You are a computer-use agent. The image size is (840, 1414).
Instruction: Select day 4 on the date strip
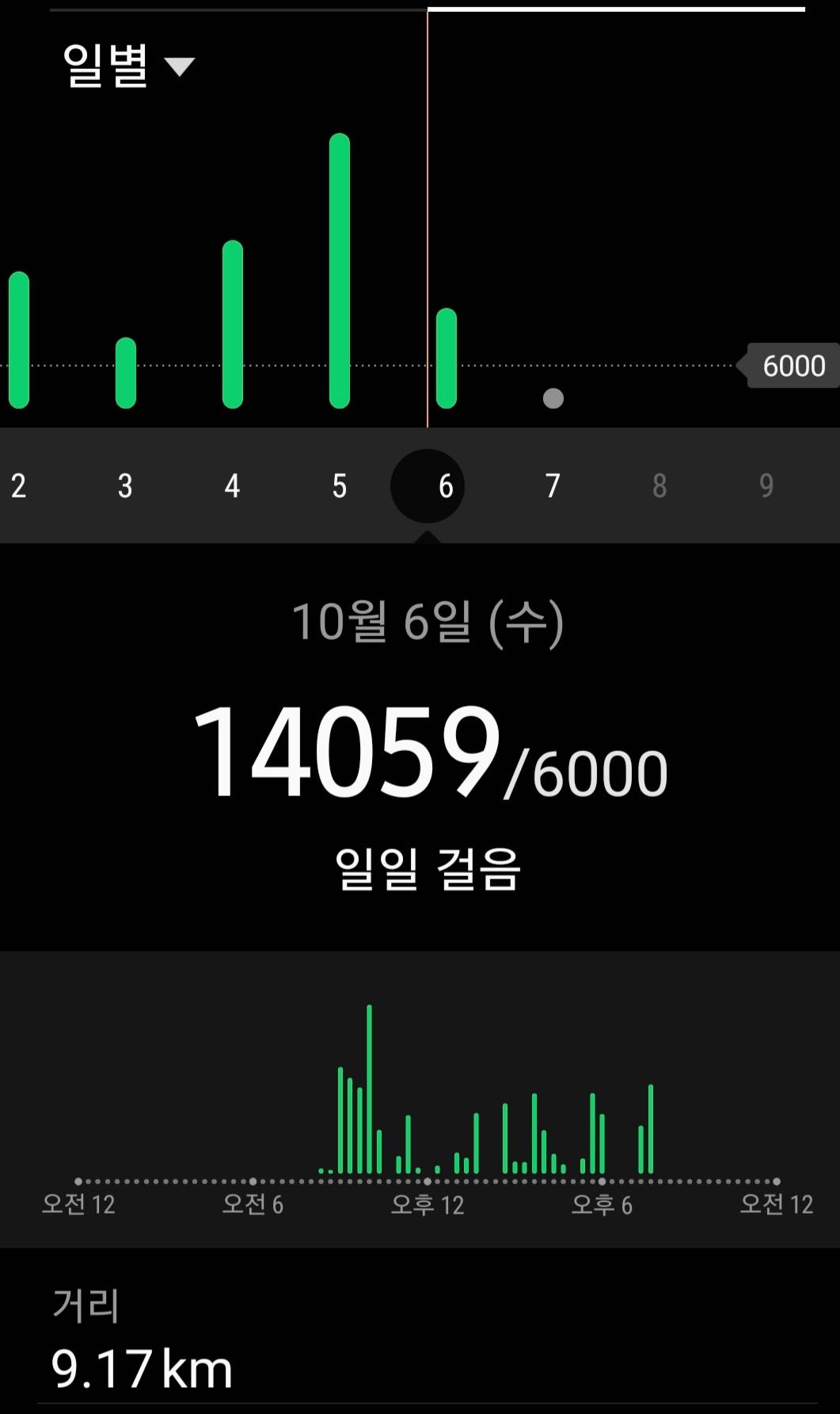232,486
